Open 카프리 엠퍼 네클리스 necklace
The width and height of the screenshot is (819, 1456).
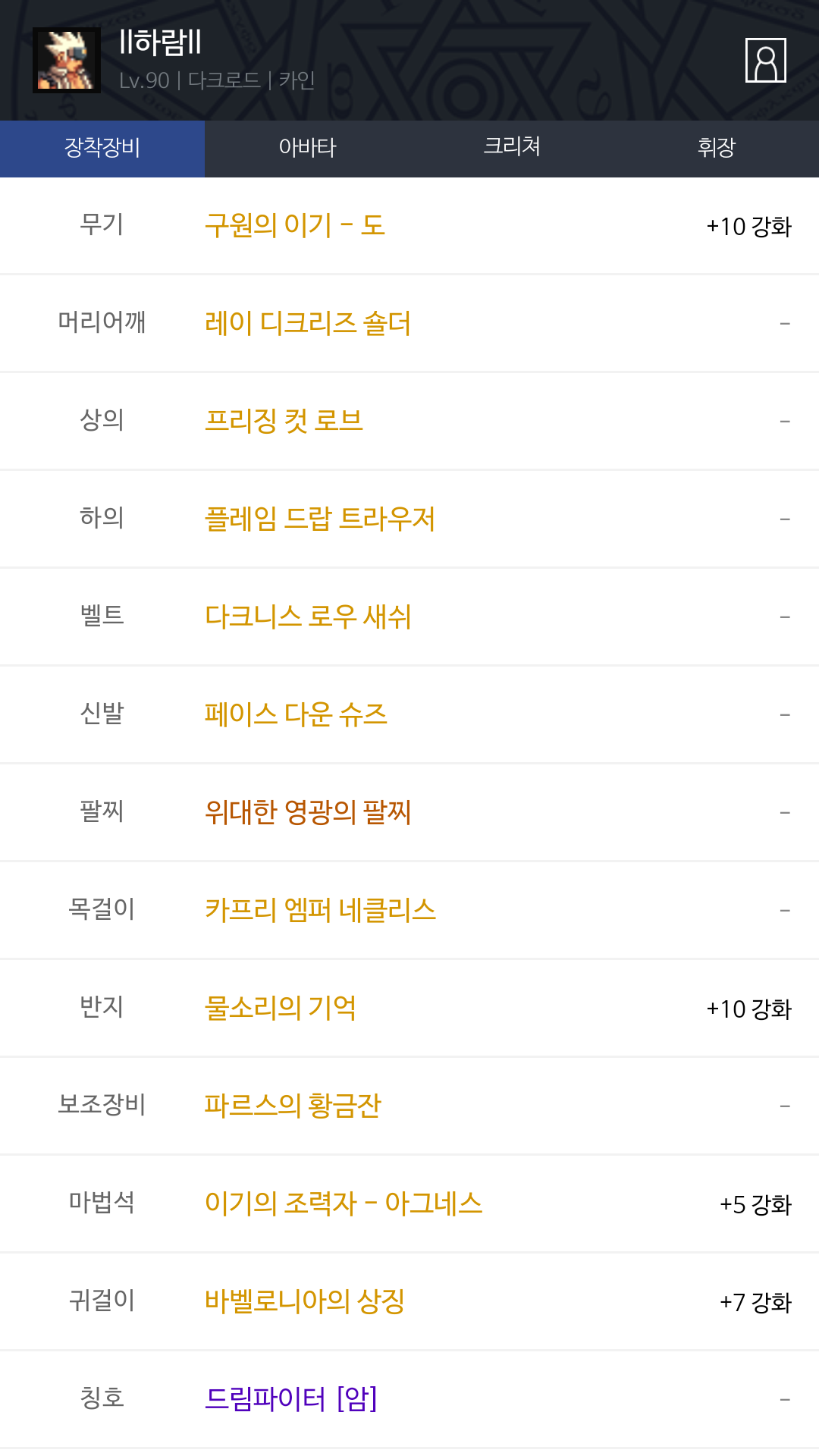(x=320, y=910)
